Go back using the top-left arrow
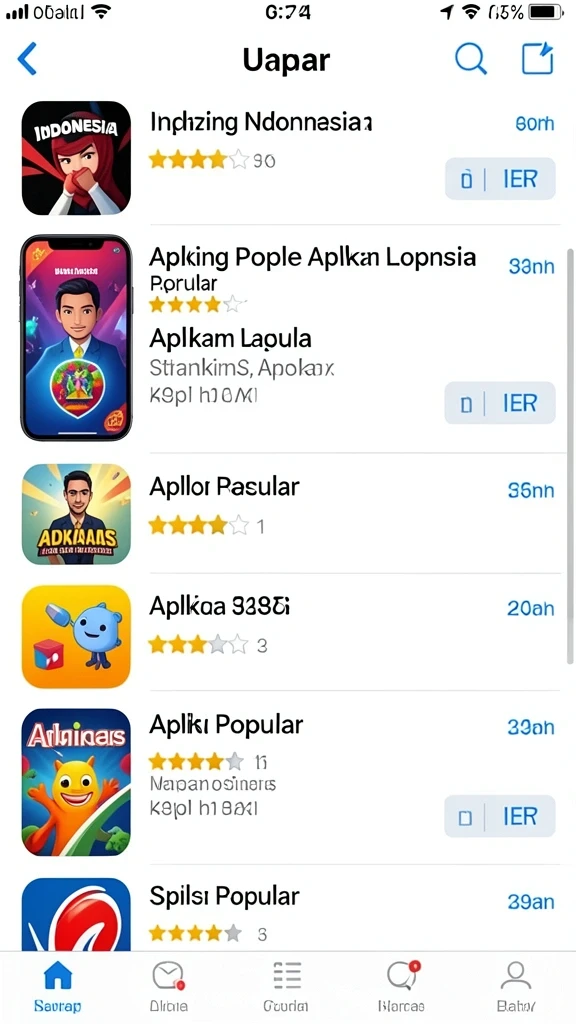 coord(27,59)
